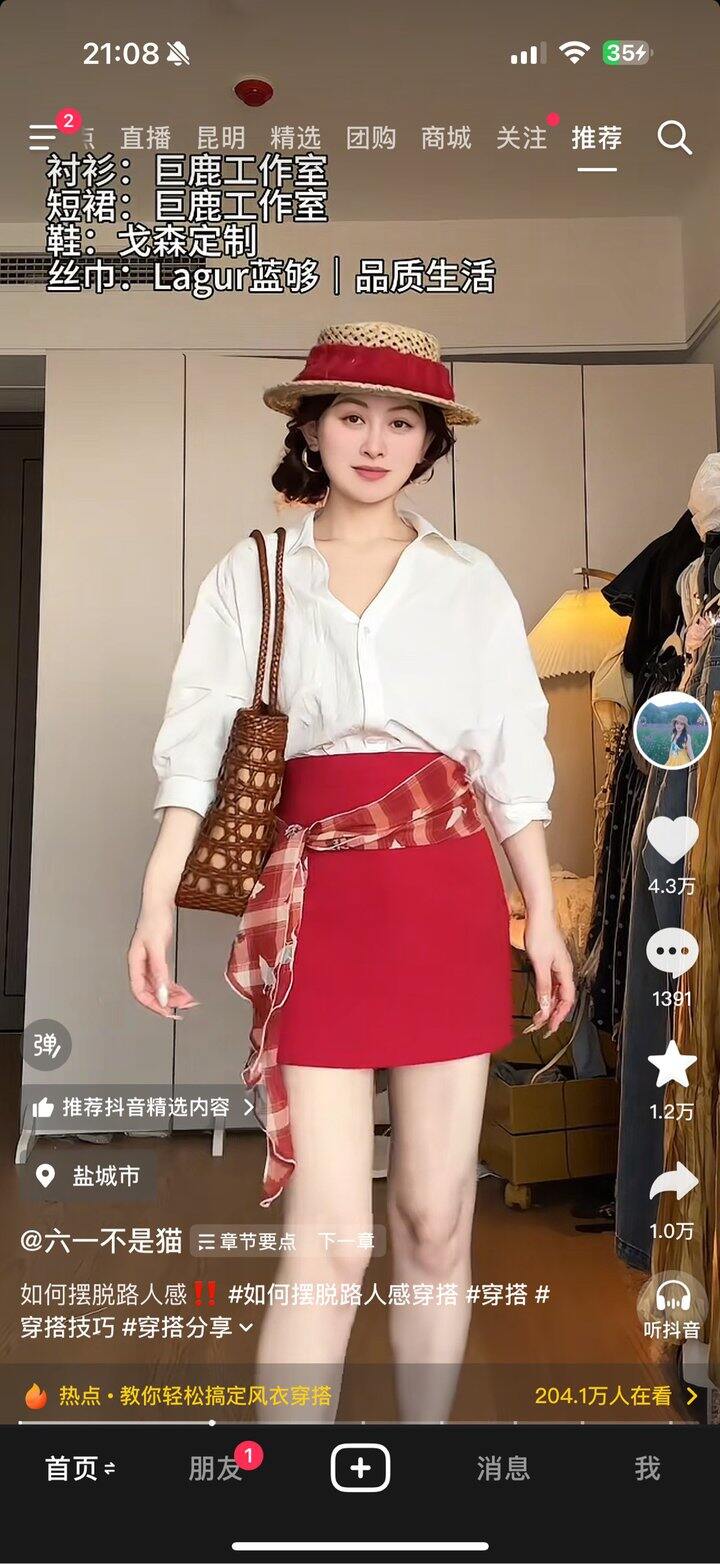720x1564 pixels.
Task: Open the 1391 comments
Action: pos(672,952)
